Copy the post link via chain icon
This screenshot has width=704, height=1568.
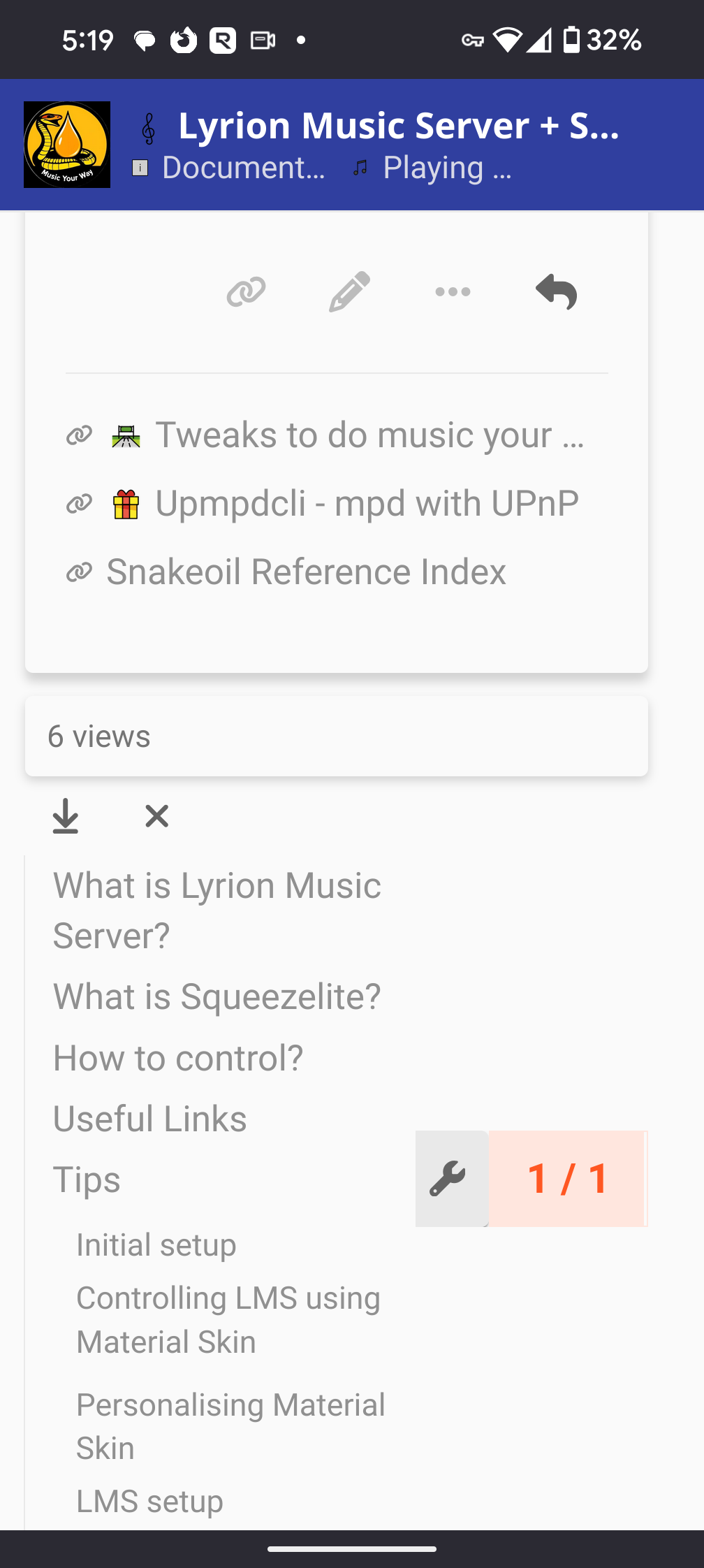246,291
